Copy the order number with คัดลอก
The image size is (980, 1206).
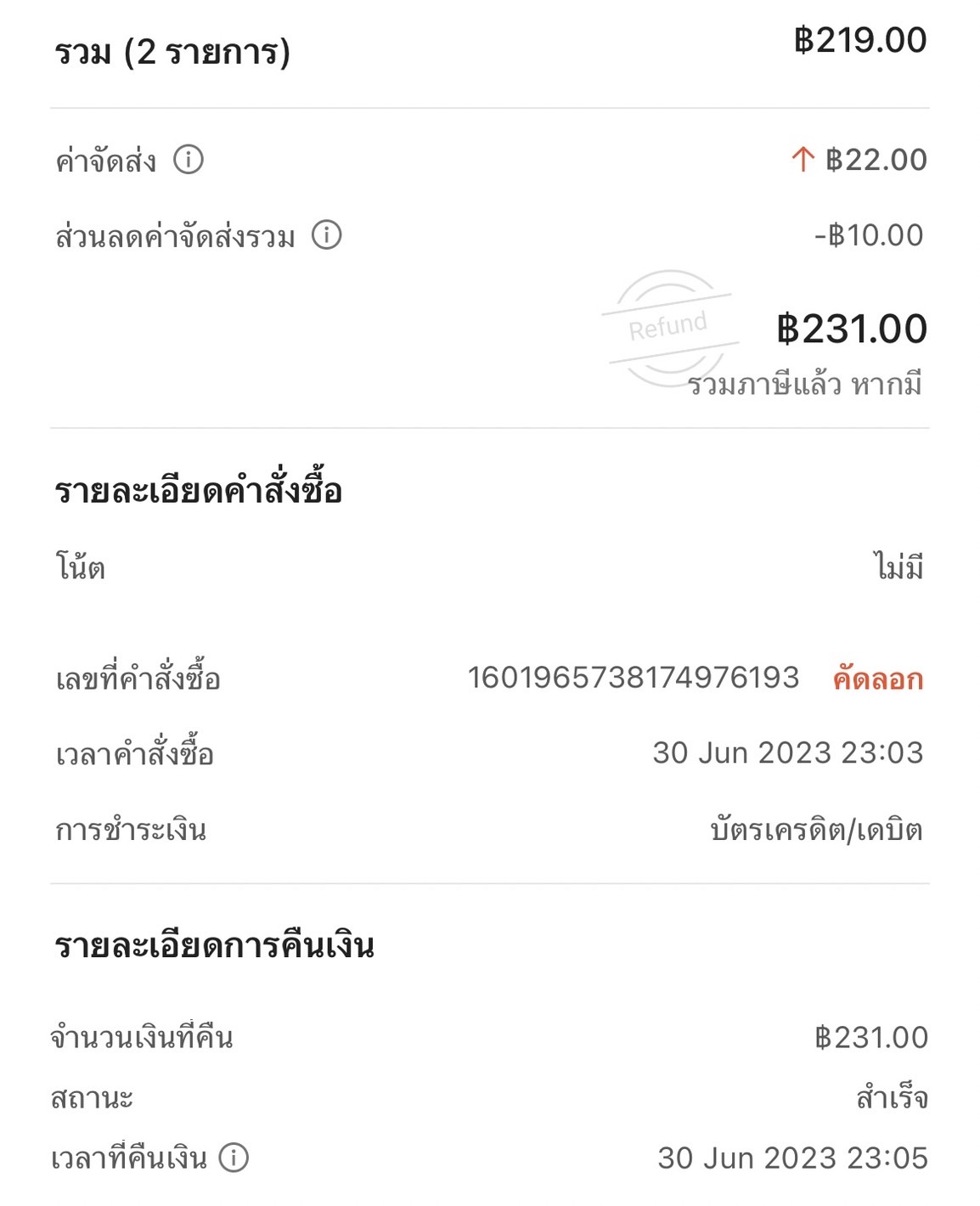click(877, 679)
